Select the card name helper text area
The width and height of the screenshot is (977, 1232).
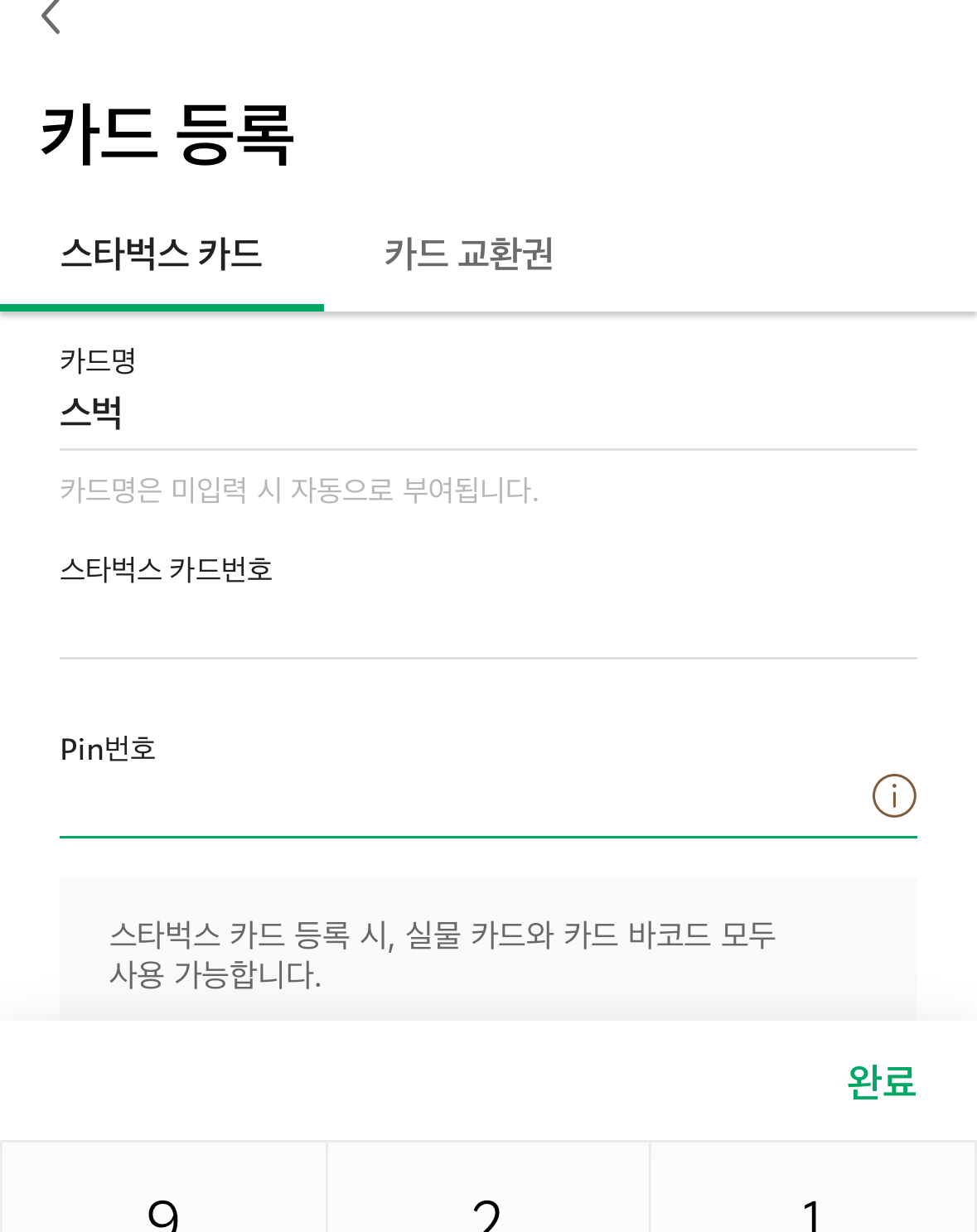tap(300, 489)
